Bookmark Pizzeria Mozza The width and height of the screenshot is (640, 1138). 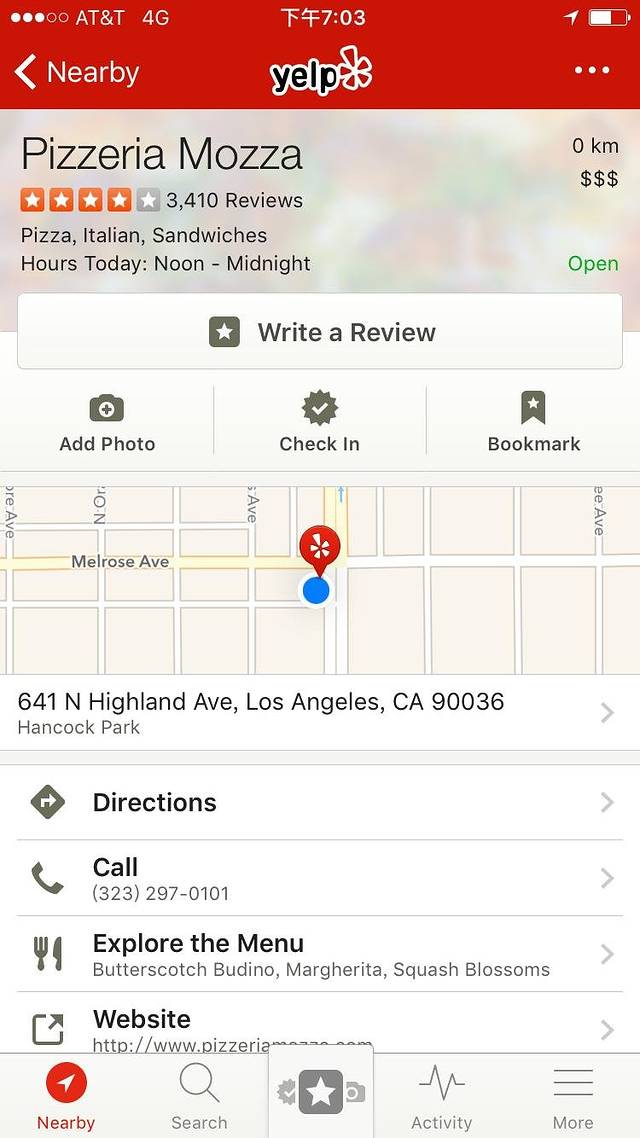click(533, 422)
